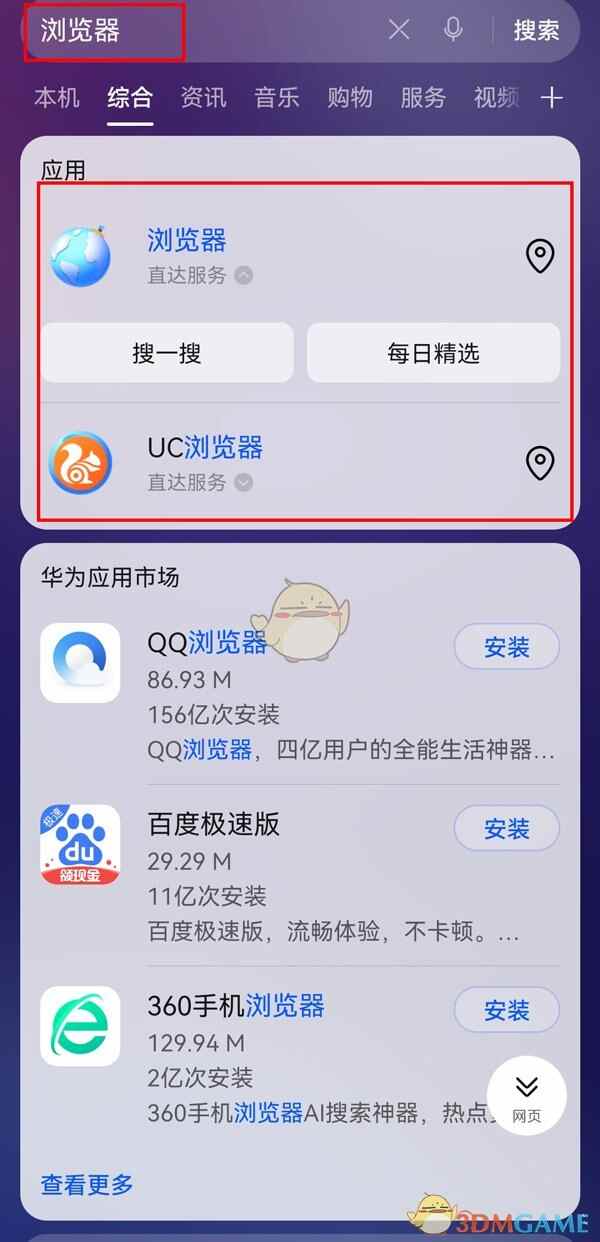Screen dimensions: 600x1242
Task: Tap the 搜一搜 shortcut button
Action: click(167, 352)
